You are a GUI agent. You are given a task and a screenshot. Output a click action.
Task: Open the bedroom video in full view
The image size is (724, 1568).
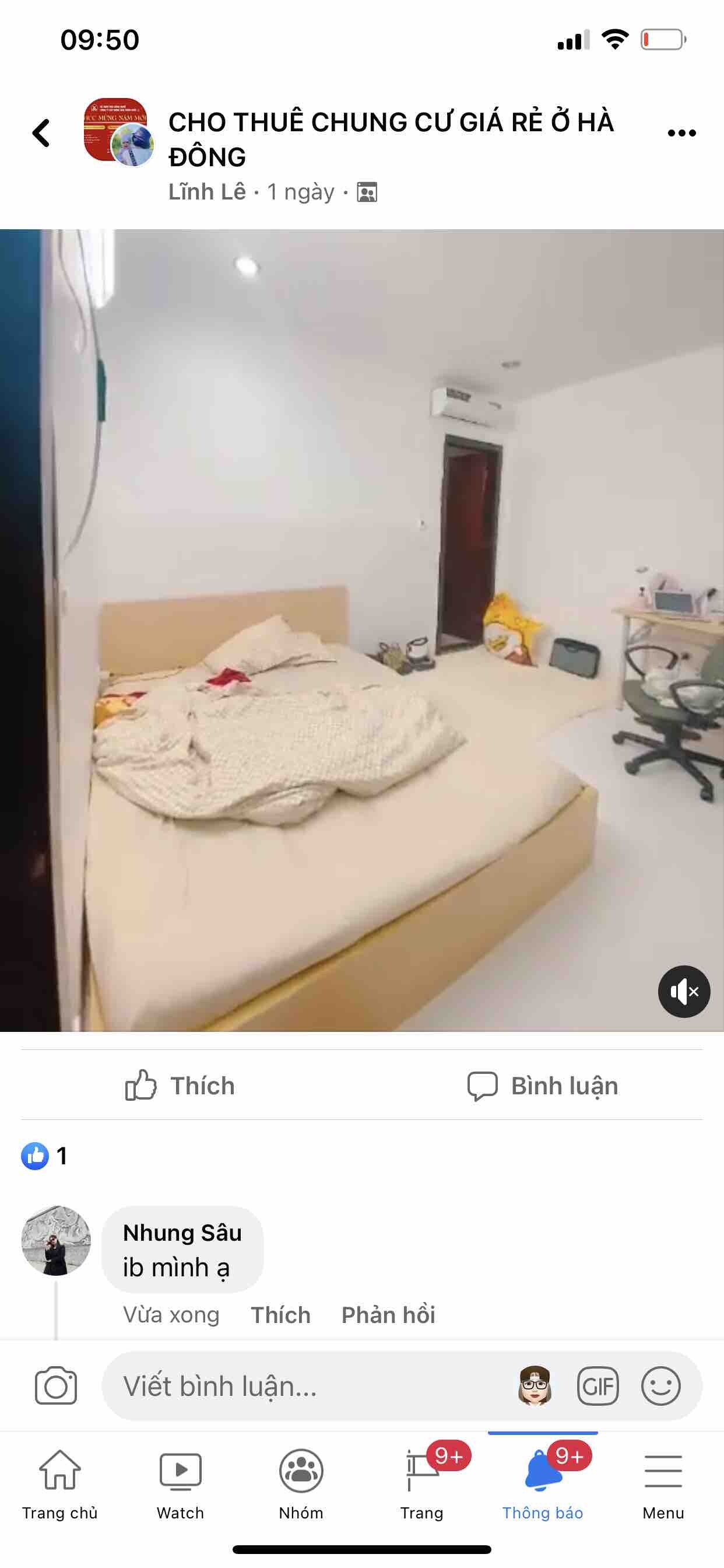pos(361,630)
